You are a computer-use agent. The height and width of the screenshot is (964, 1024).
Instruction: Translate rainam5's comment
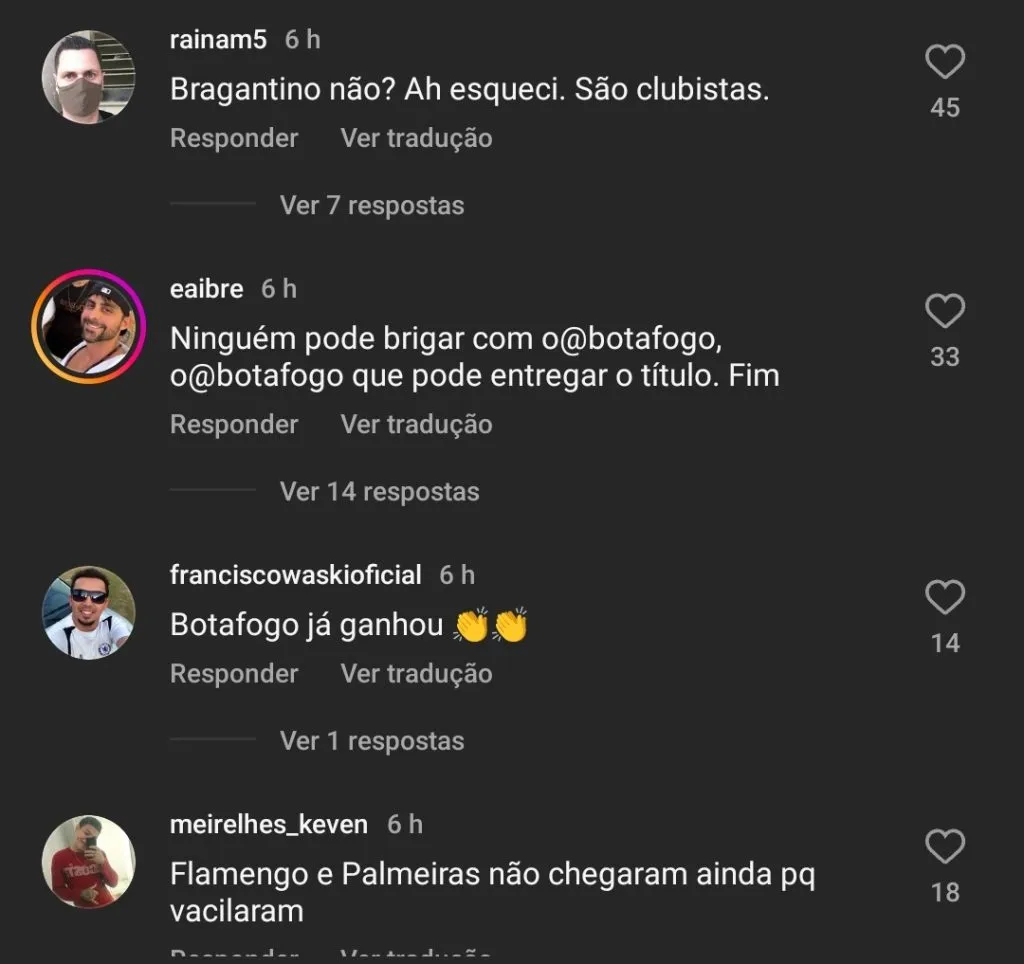416,138
